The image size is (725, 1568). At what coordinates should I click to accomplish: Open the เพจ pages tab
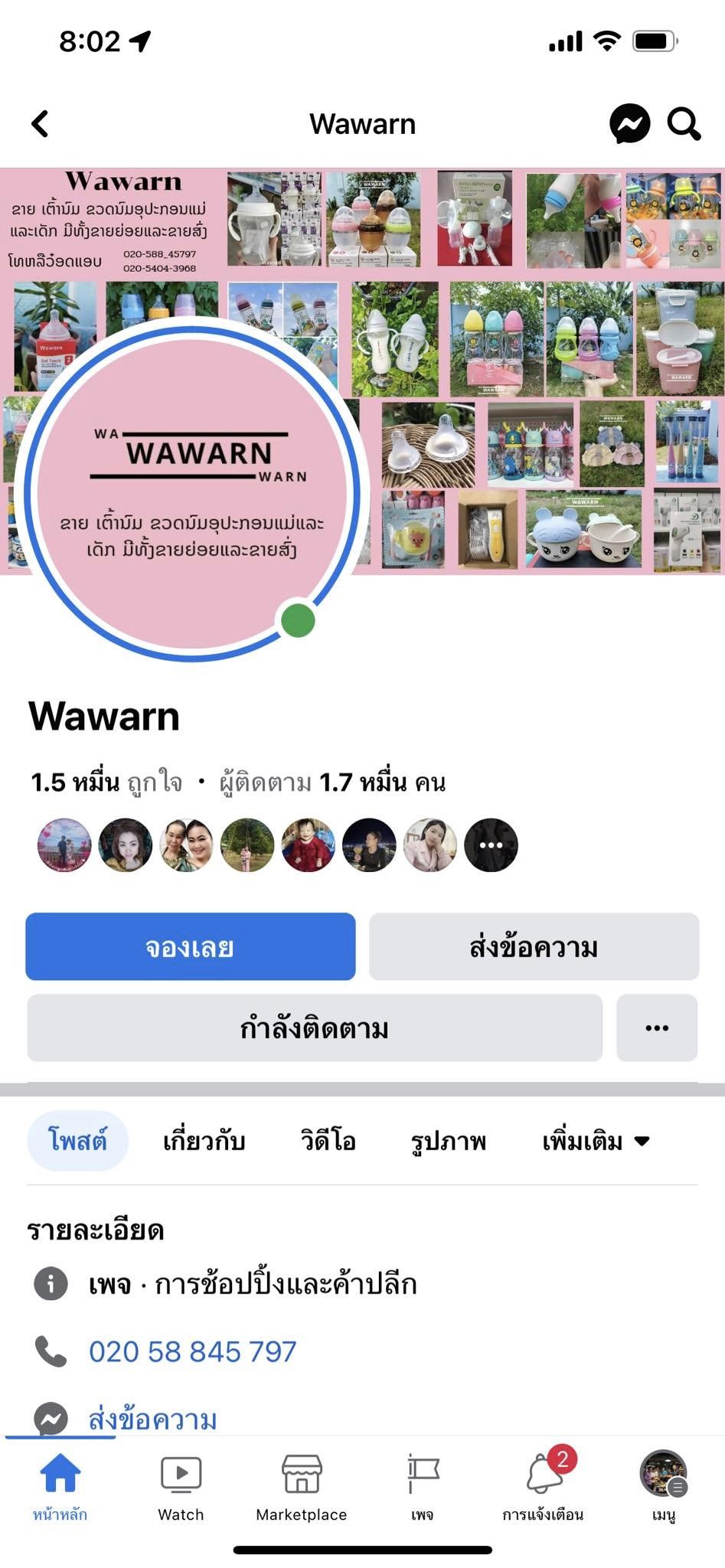(x=423, y=1487)
